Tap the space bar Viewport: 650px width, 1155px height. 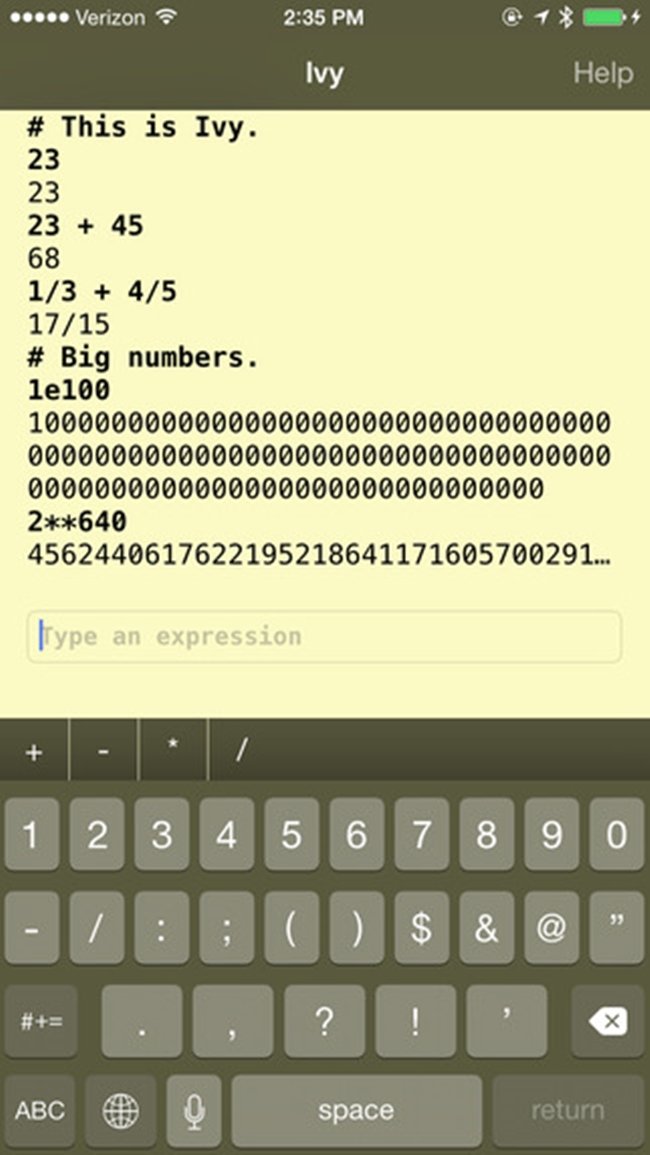click(357, 1111)
